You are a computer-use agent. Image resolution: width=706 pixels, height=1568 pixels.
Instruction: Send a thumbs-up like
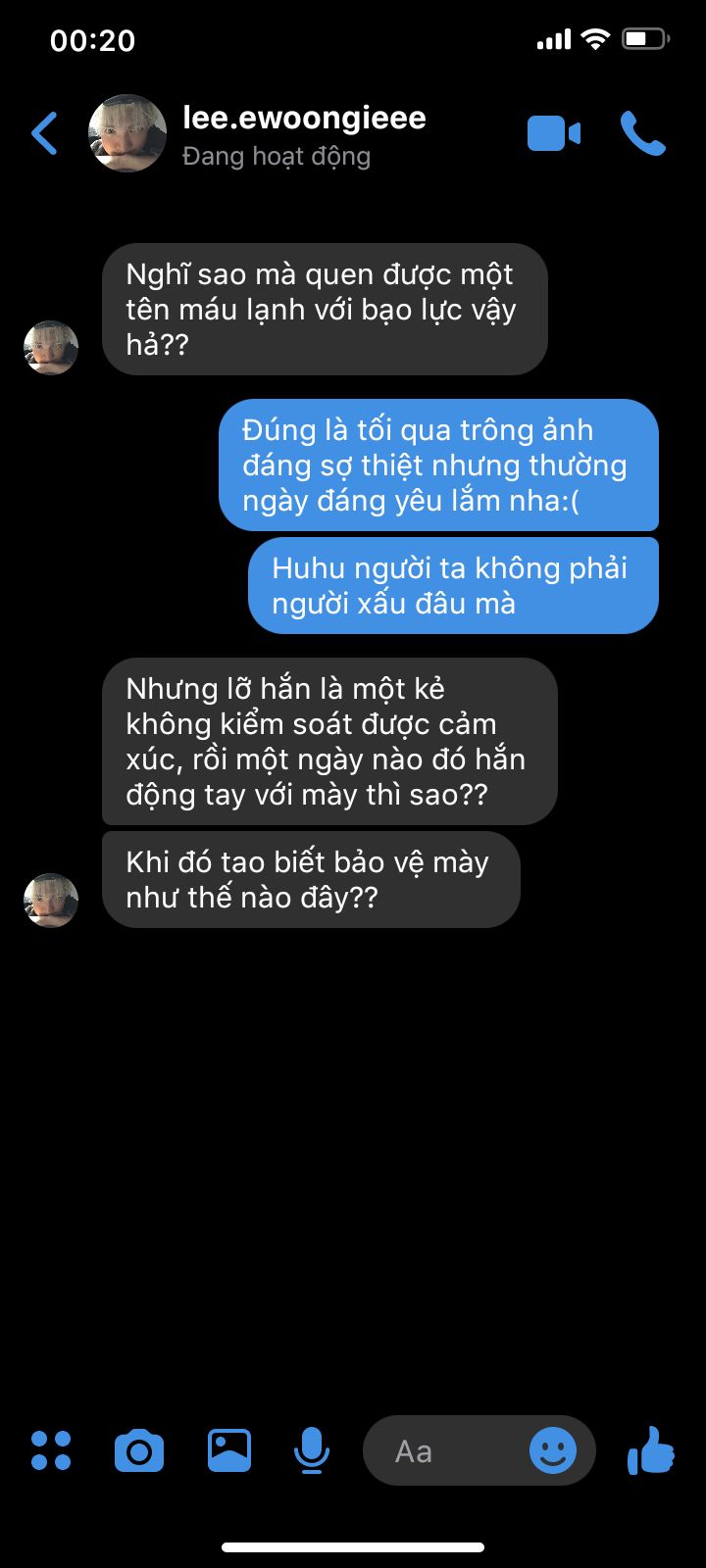pyautogui.click(x=651, y=1450)
